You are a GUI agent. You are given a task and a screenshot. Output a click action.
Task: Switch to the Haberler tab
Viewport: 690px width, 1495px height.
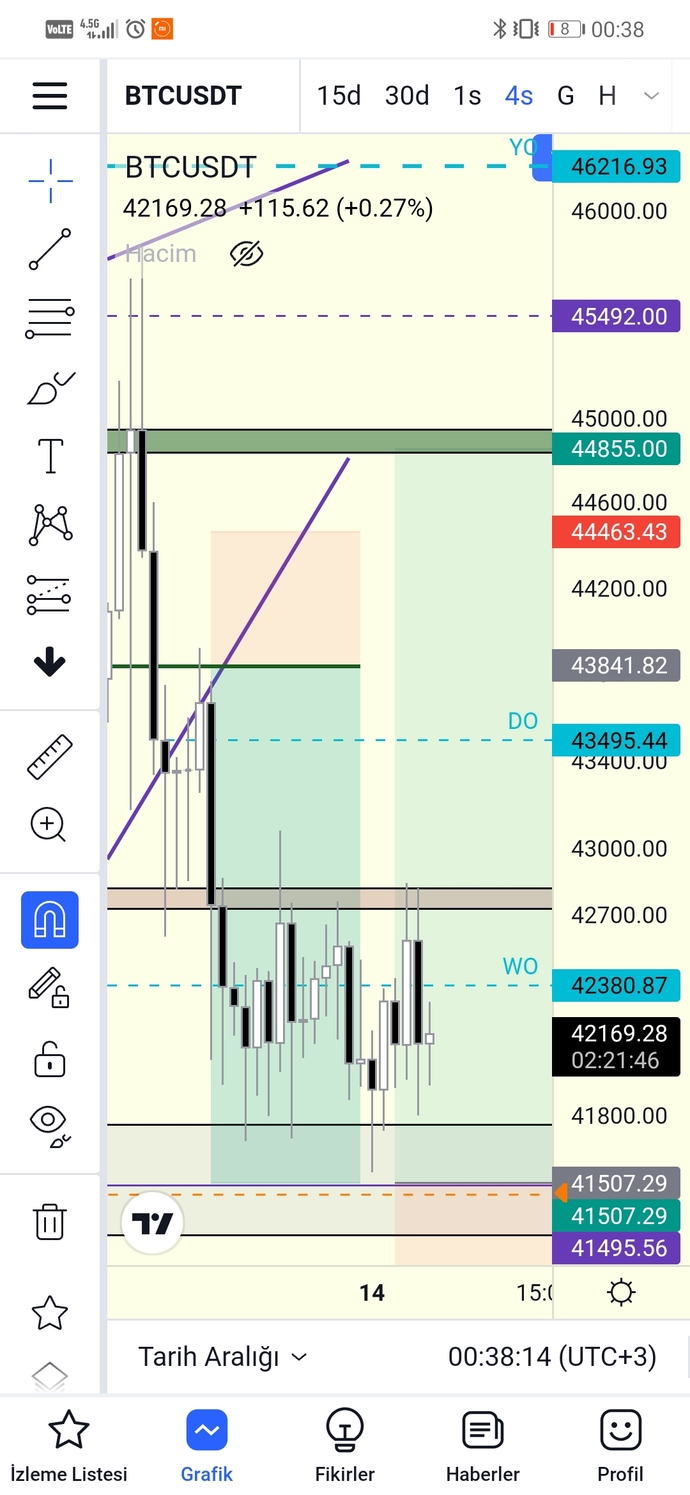(x=483, y=1446)
